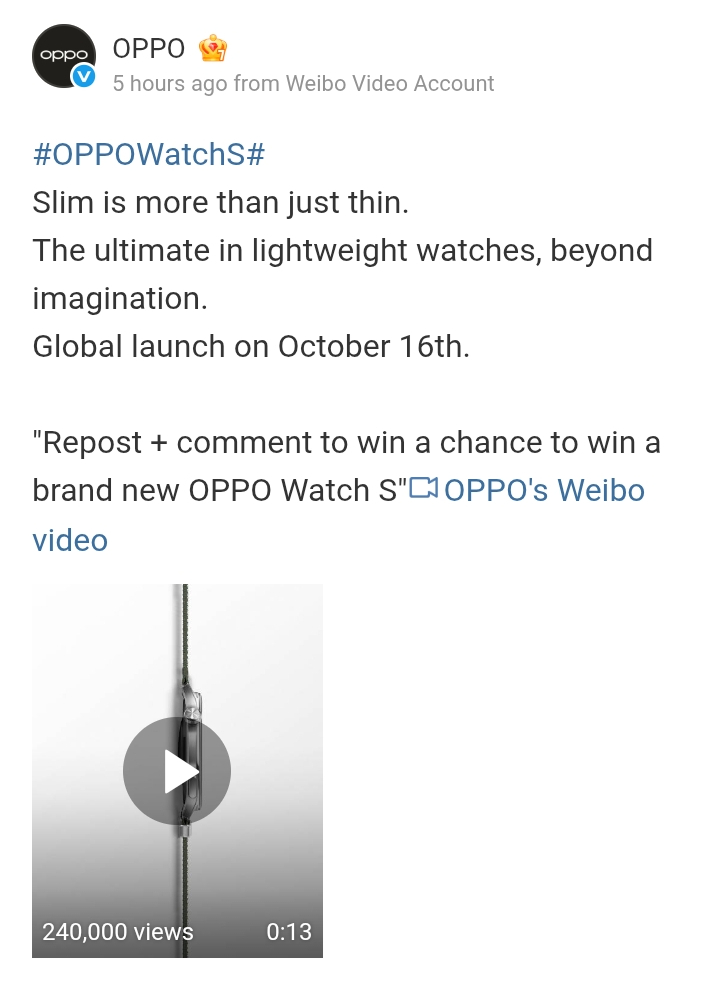Open the #OPPOWatchS# hashtag

tap(149, 155)
